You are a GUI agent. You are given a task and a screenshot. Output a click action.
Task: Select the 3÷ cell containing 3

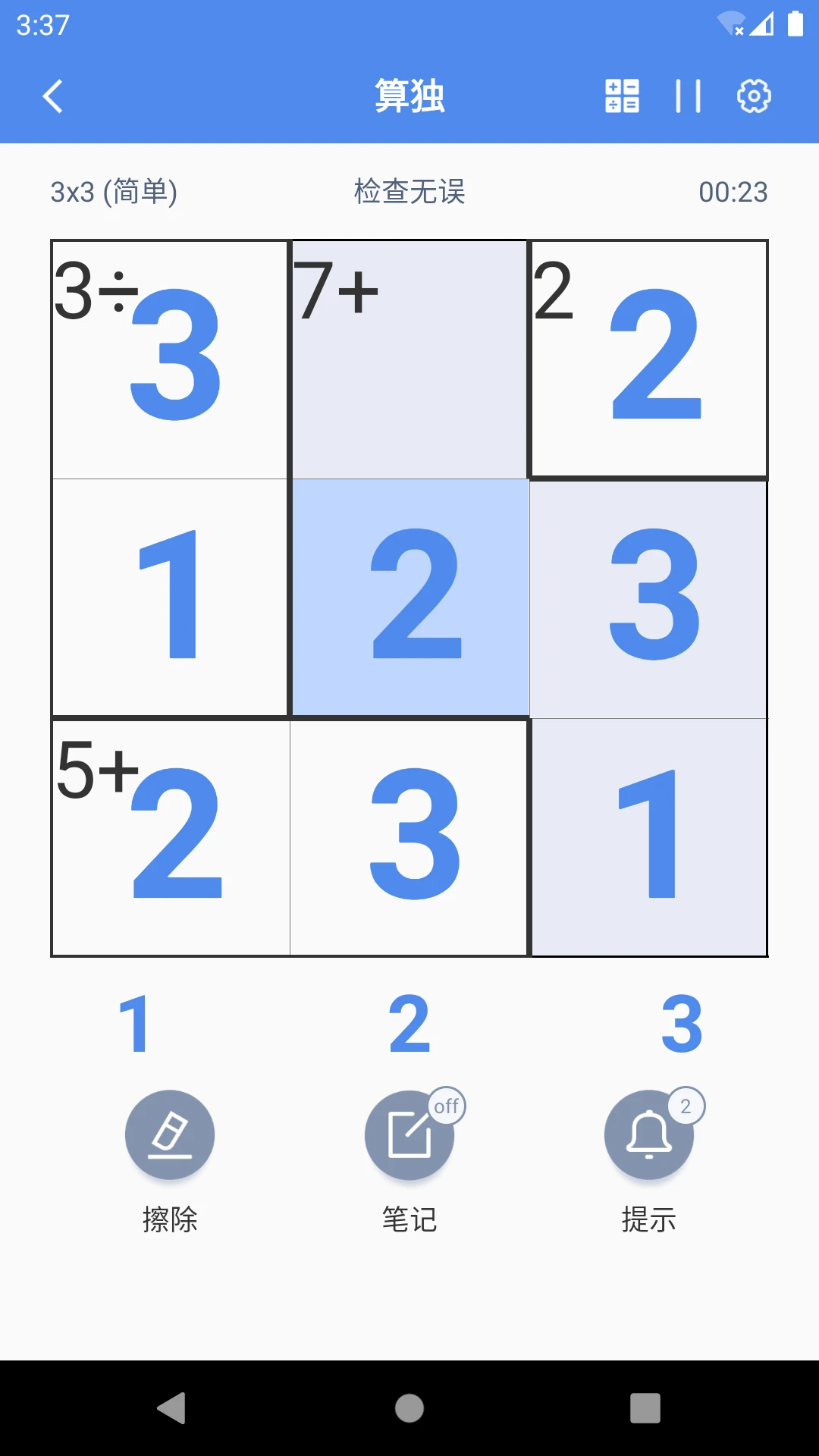(171, 360)
